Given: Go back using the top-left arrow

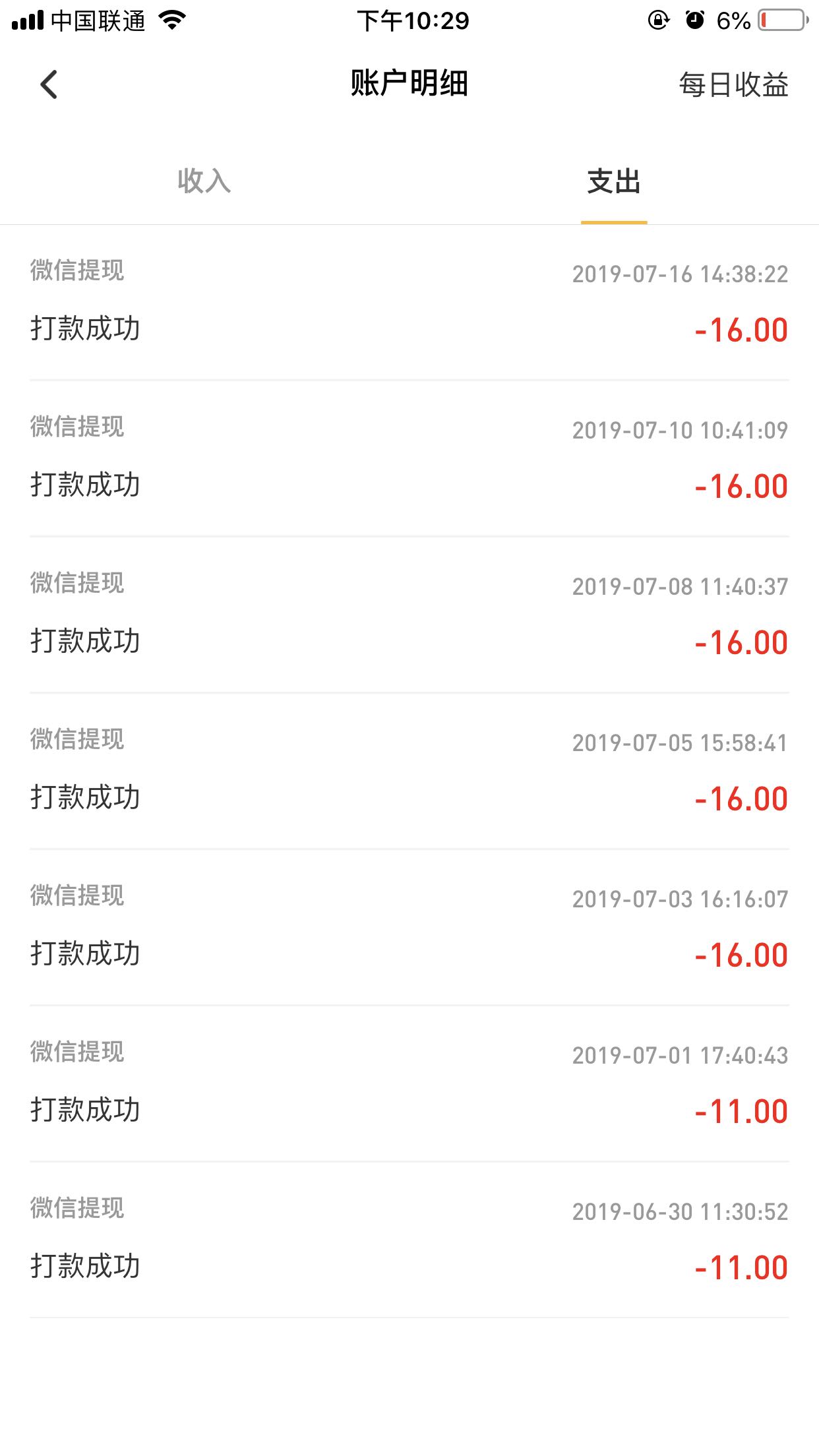Looking at the screenshot, I should 49,84.
